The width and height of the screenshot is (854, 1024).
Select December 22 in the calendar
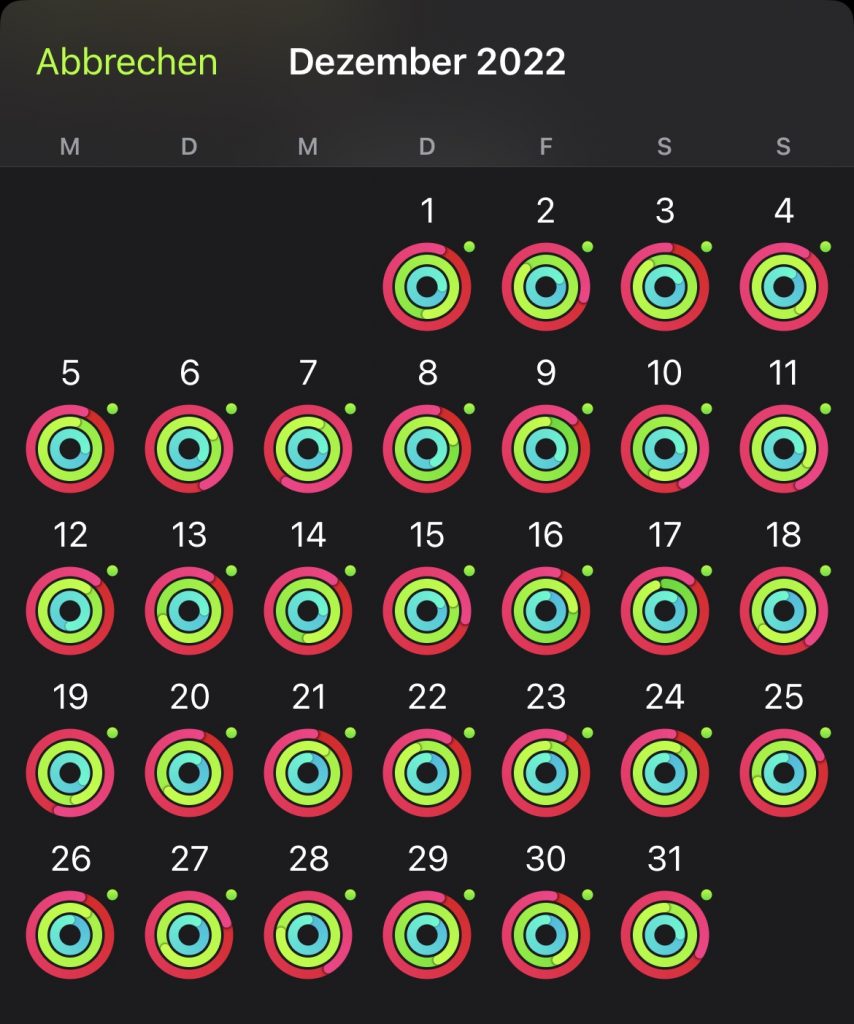[427, 772]
